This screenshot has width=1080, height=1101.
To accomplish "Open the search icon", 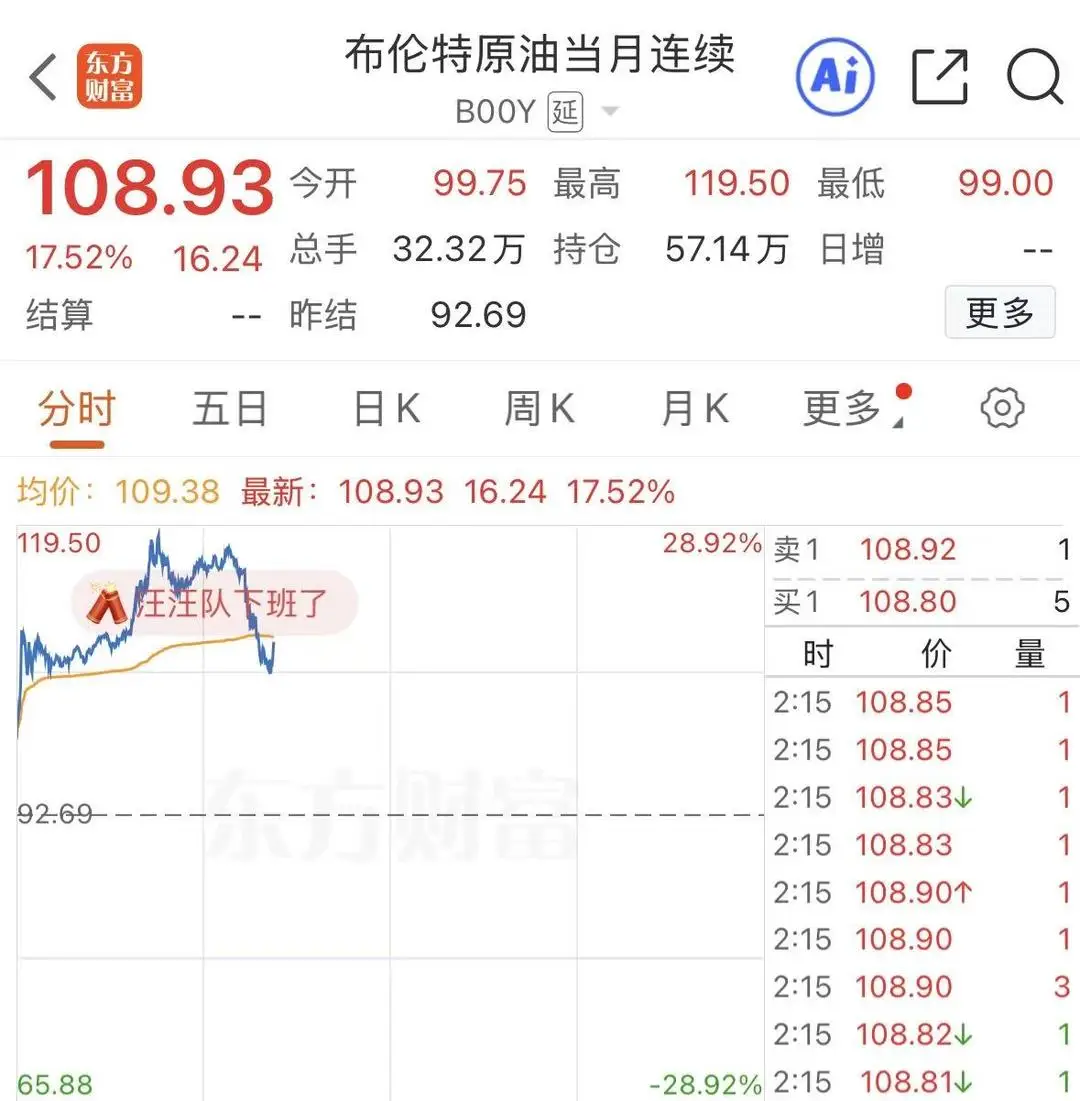I will click(x=1035, y=76).
